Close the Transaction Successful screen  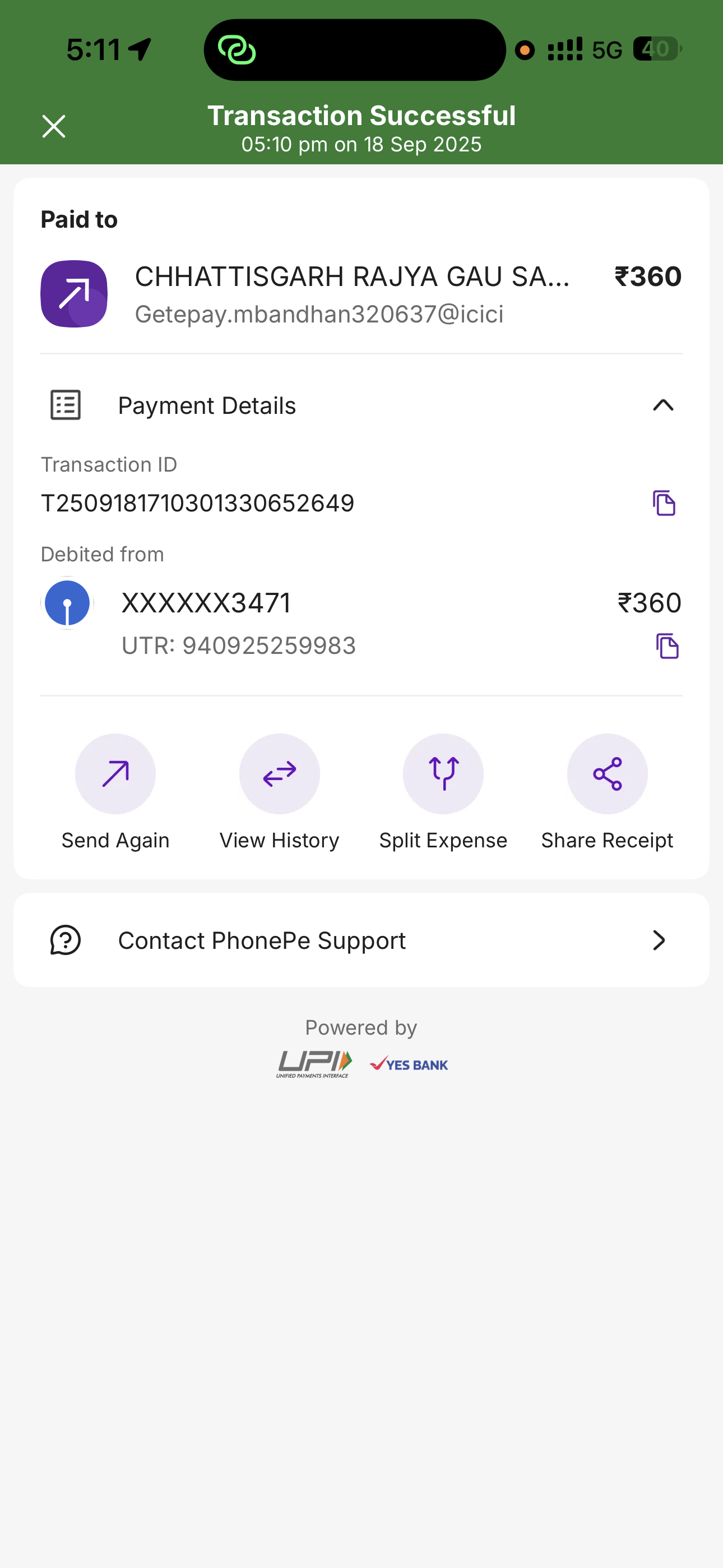click(54, 127)
